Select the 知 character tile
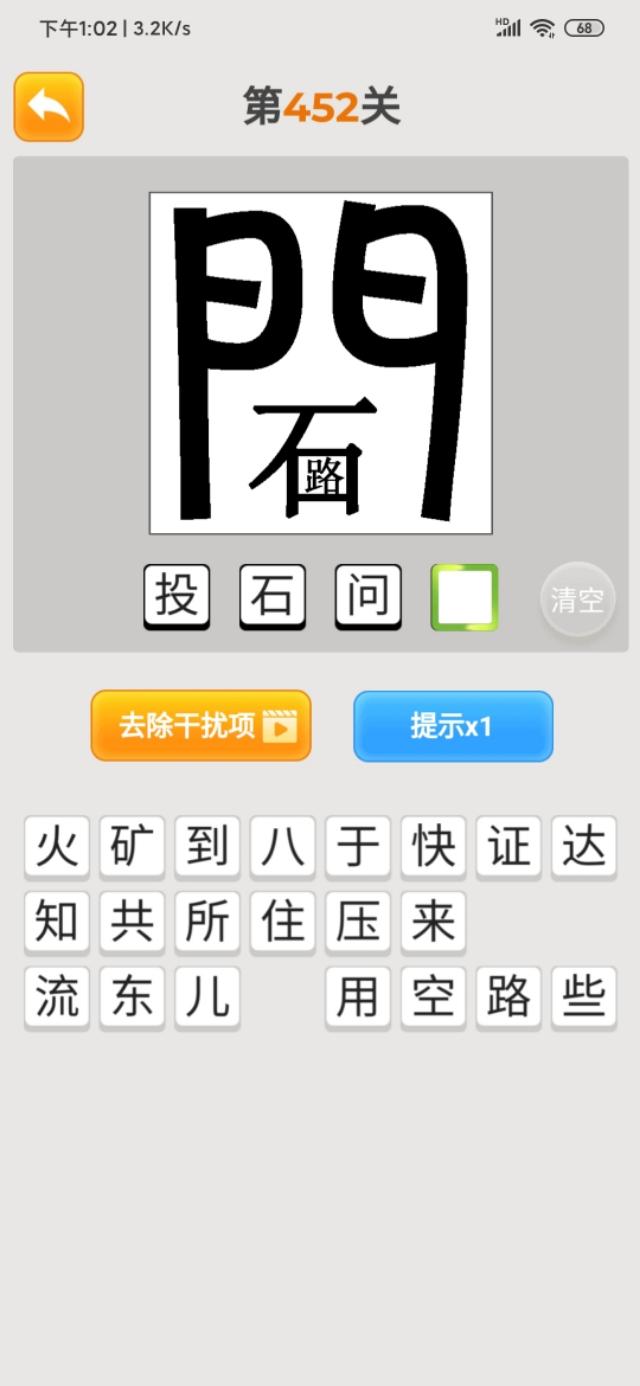 pos(57,922)
